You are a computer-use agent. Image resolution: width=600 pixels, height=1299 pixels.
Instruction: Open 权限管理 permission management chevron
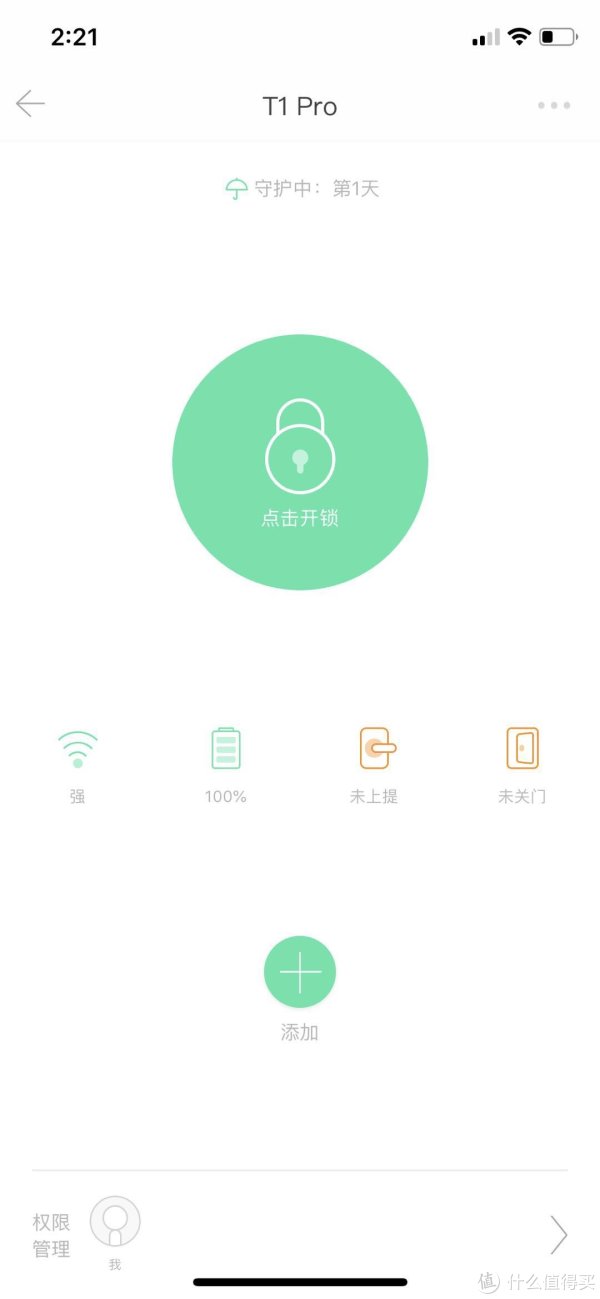click(558, 1235)
